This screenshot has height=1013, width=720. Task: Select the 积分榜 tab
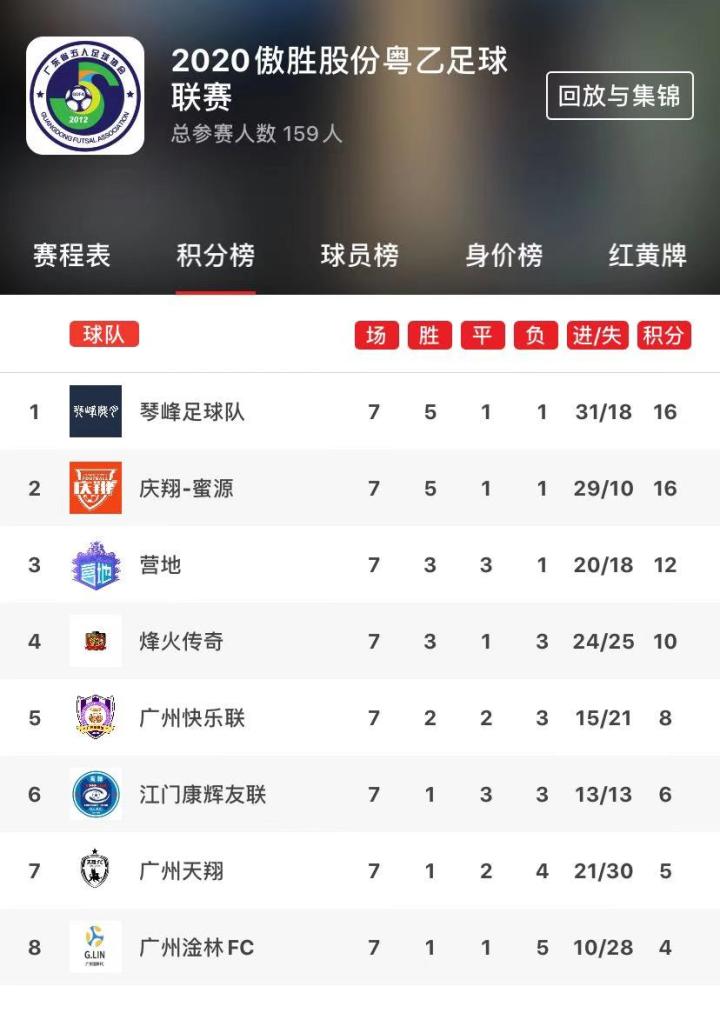[x=215, y=255]
